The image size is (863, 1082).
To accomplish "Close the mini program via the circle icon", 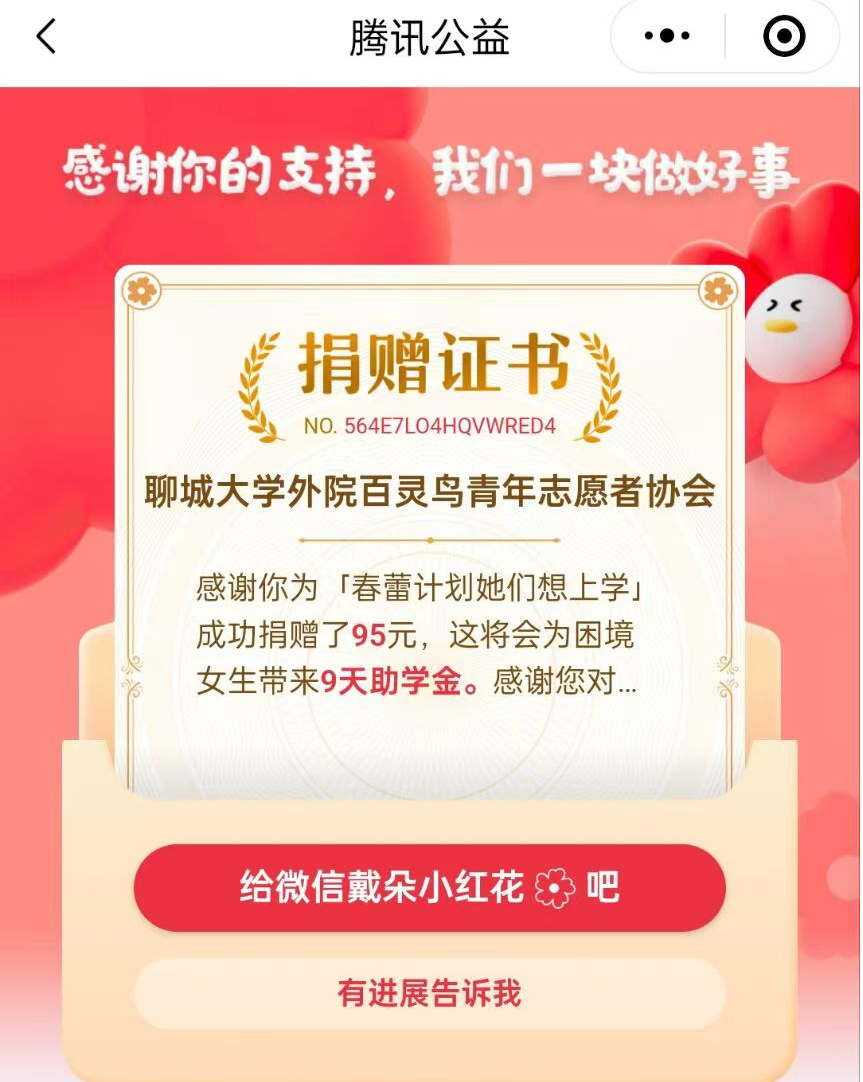I will [784, 37].
